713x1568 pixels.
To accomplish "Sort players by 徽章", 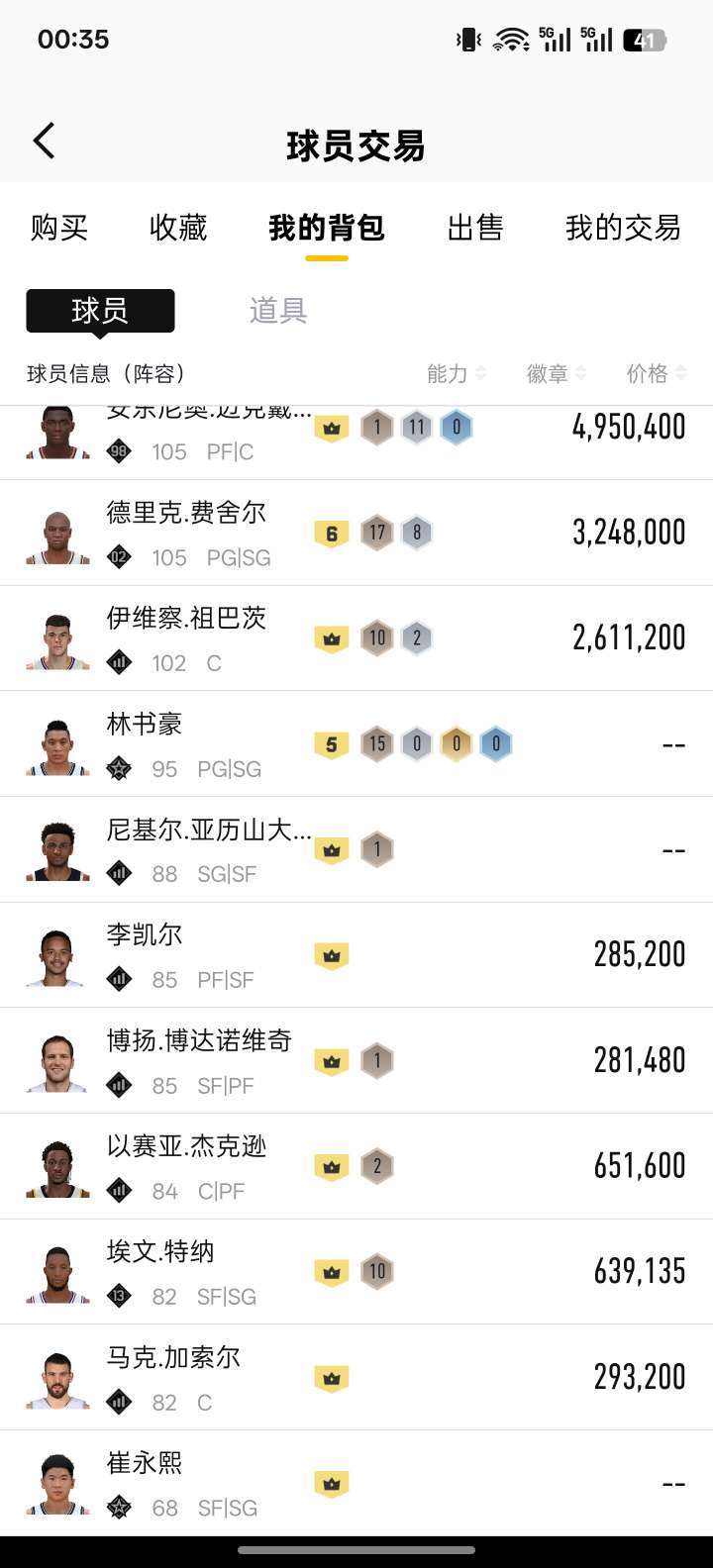I will (556, 373).
